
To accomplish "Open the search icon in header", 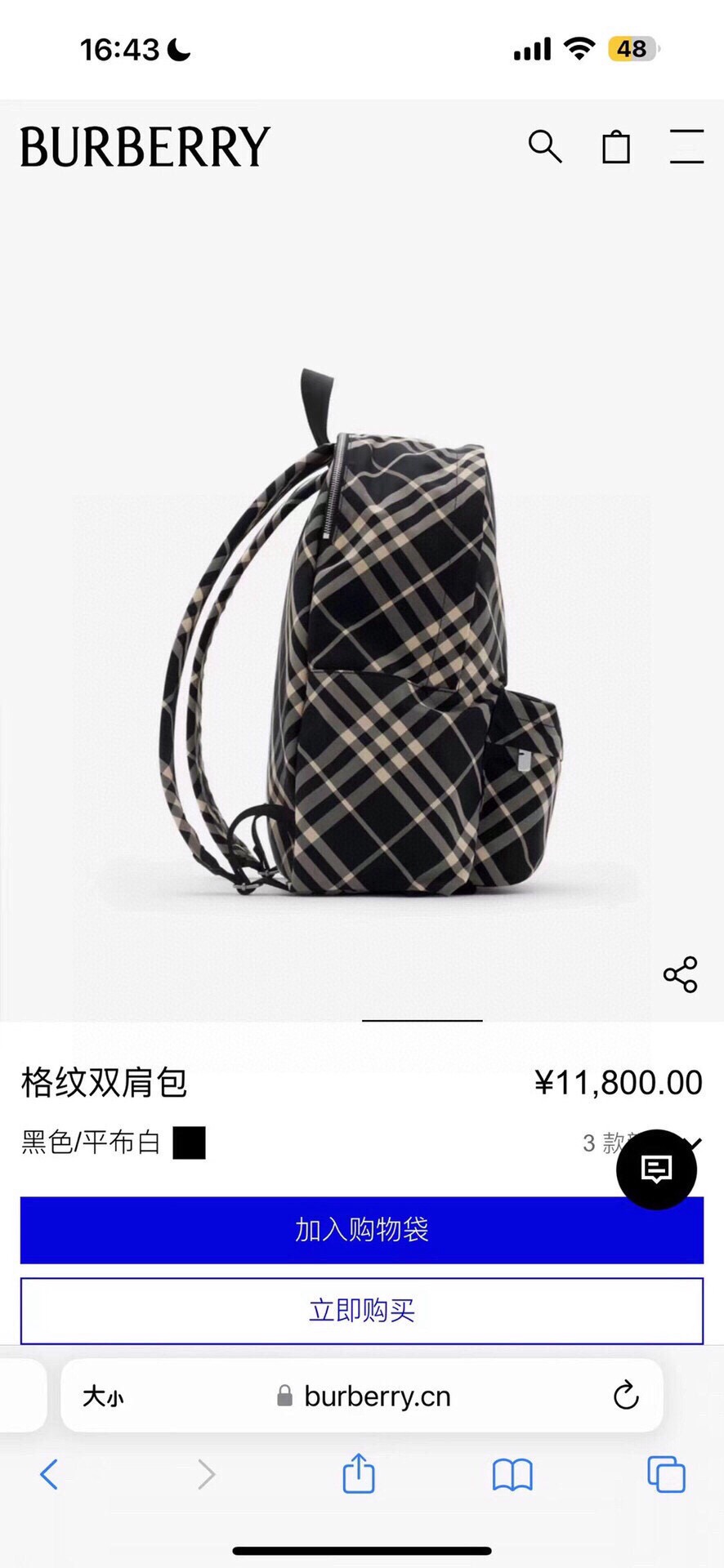I will (544, 147).
